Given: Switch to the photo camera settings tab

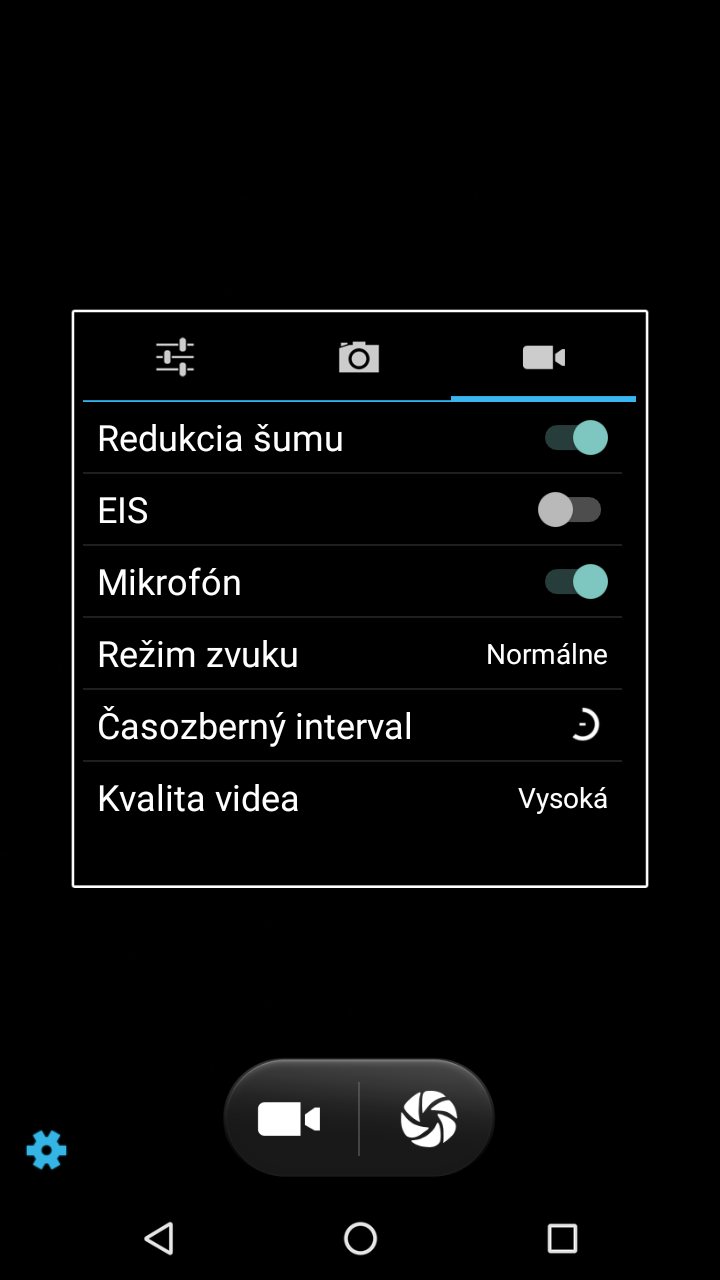Looking at the screenshot, I should point(359,357).
